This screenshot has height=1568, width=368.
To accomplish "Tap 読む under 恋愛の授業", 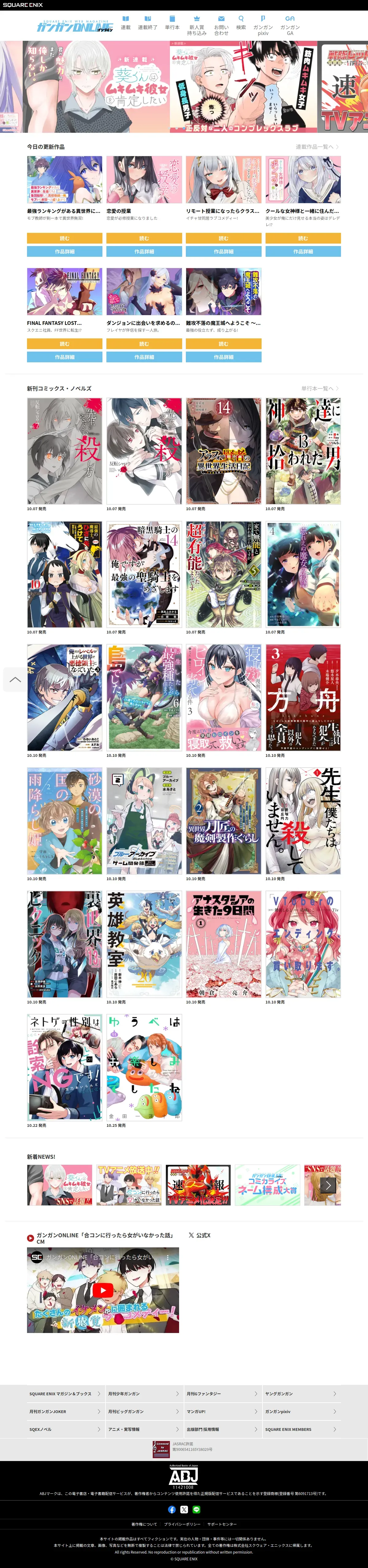I will [144, 238].
